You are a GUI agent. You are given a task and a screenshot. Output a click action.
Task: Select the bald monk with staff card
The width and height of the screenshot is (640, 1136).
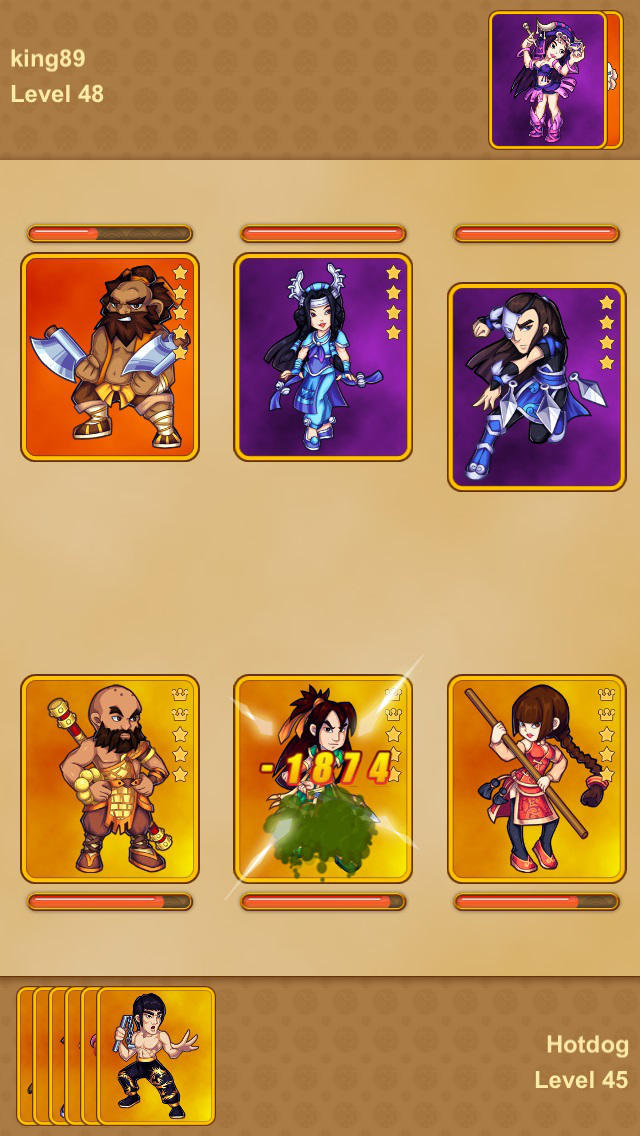pyautogui.click(x=109, y=779)
